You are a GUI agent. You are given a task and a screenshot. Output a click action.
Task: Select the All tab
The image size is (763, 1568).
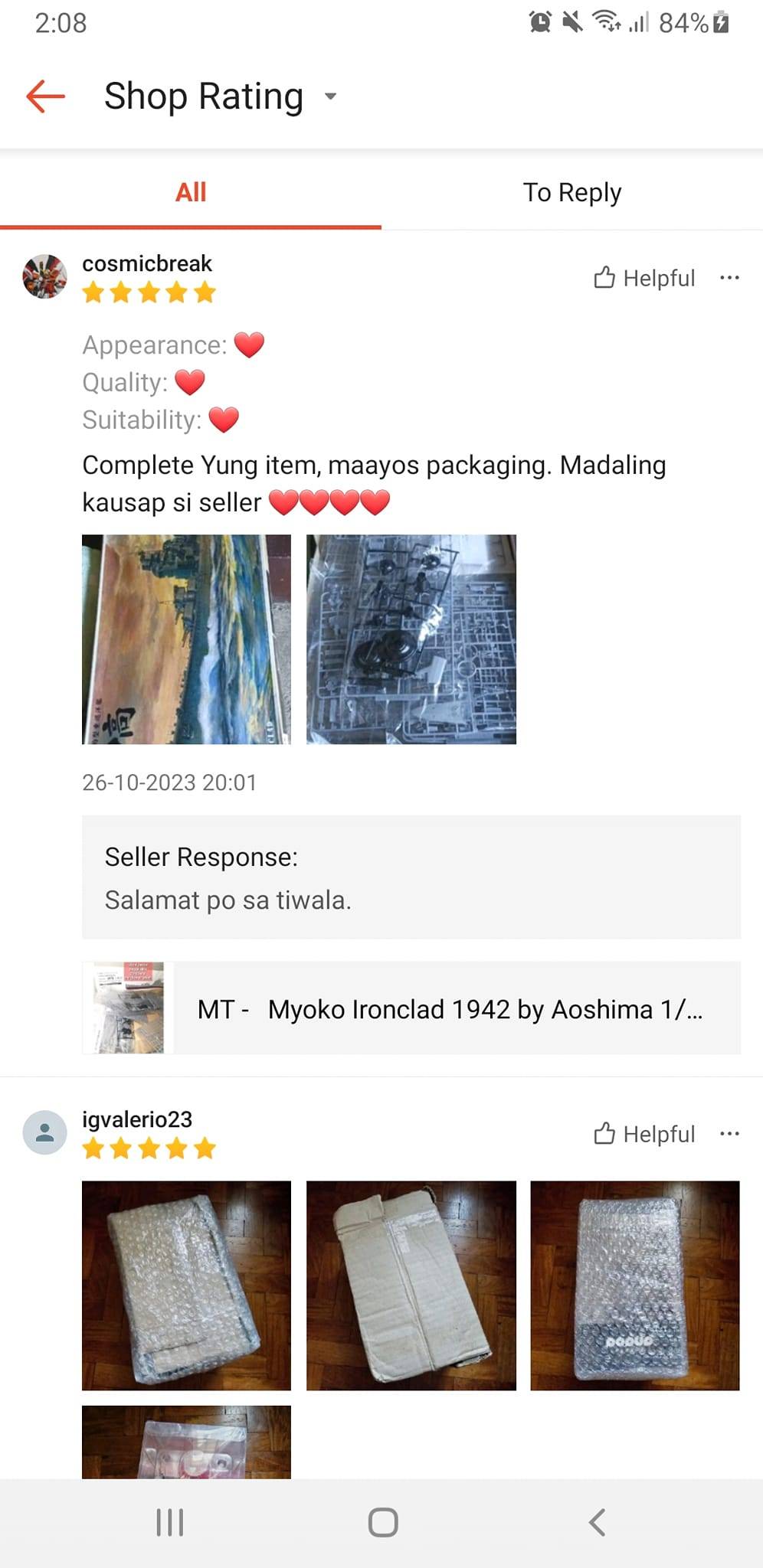pos(191,192)
